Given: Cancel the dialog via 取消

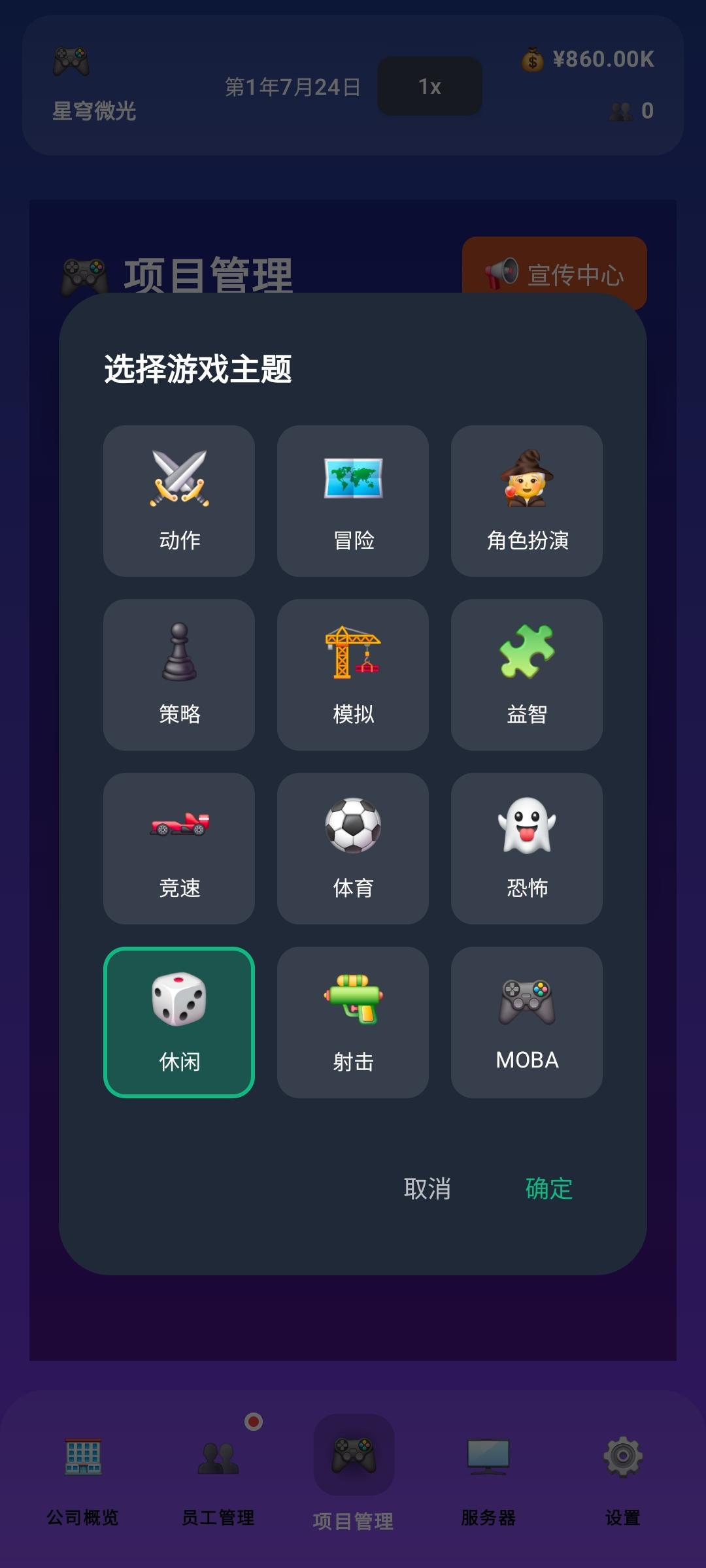Looking at the screenshot, I should (428, 1189).
